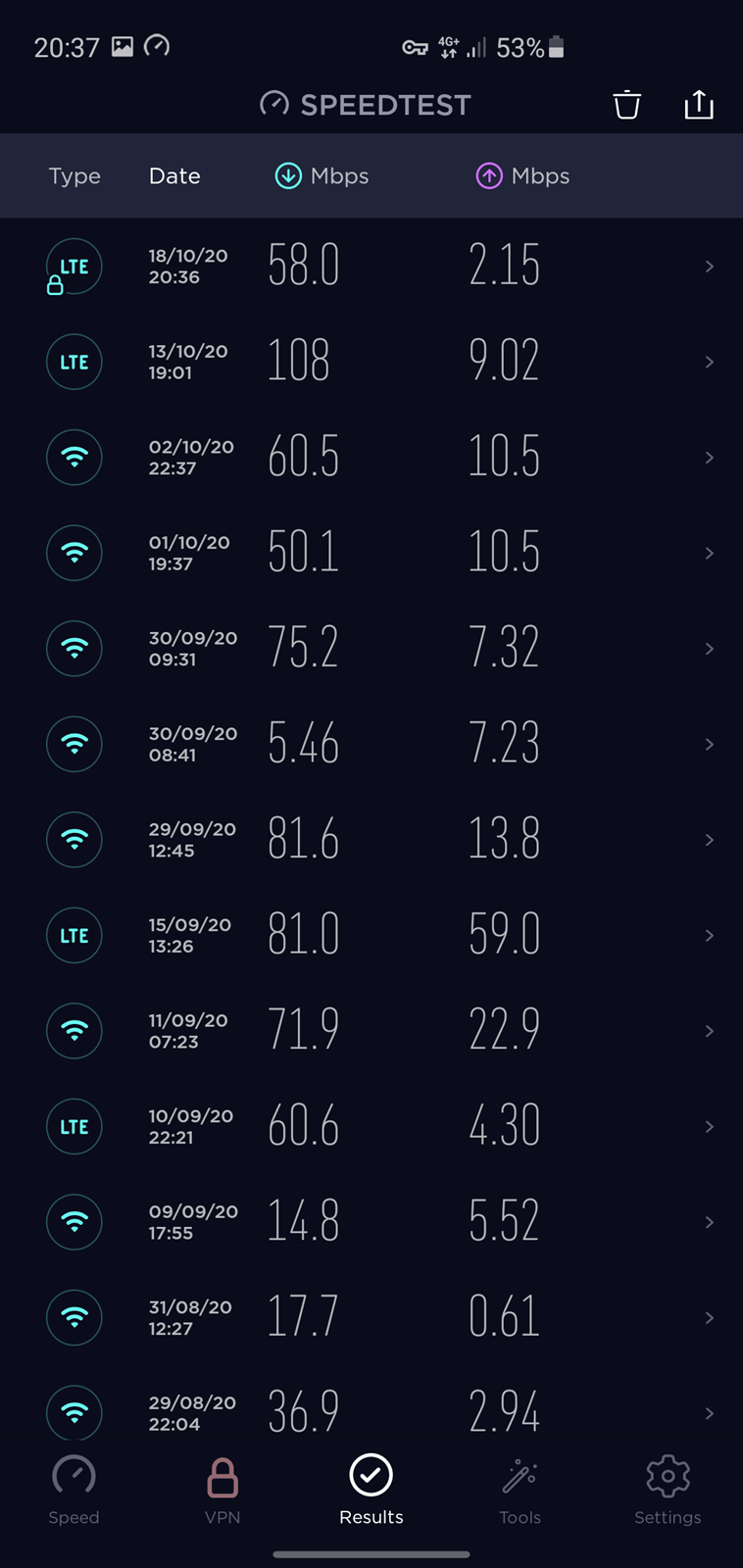Open the 31/08/20 12:27 result
743x1568 pixels.
tap(371, 1317)
